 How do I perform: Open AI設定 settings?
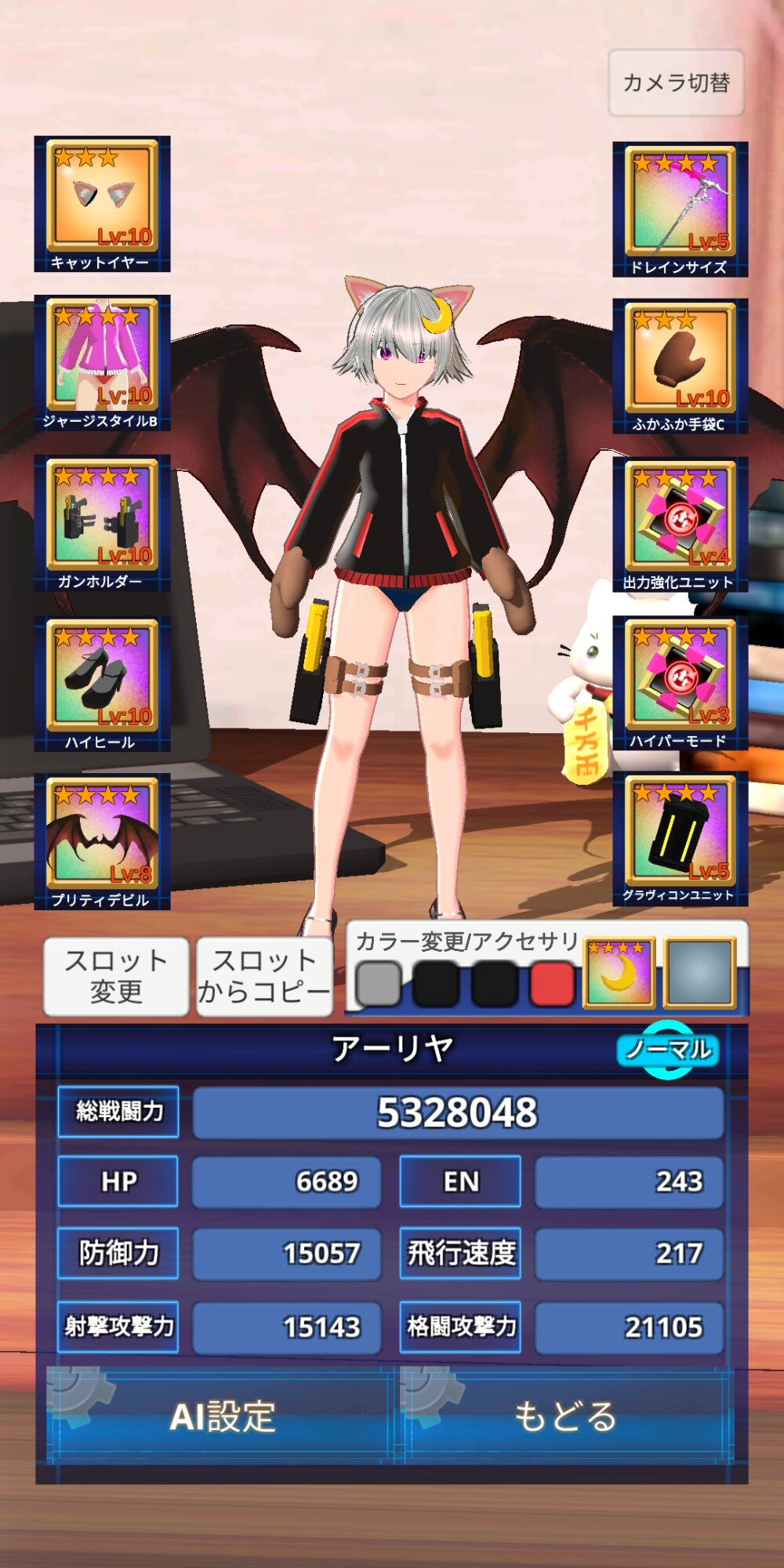click(222, 1416)
